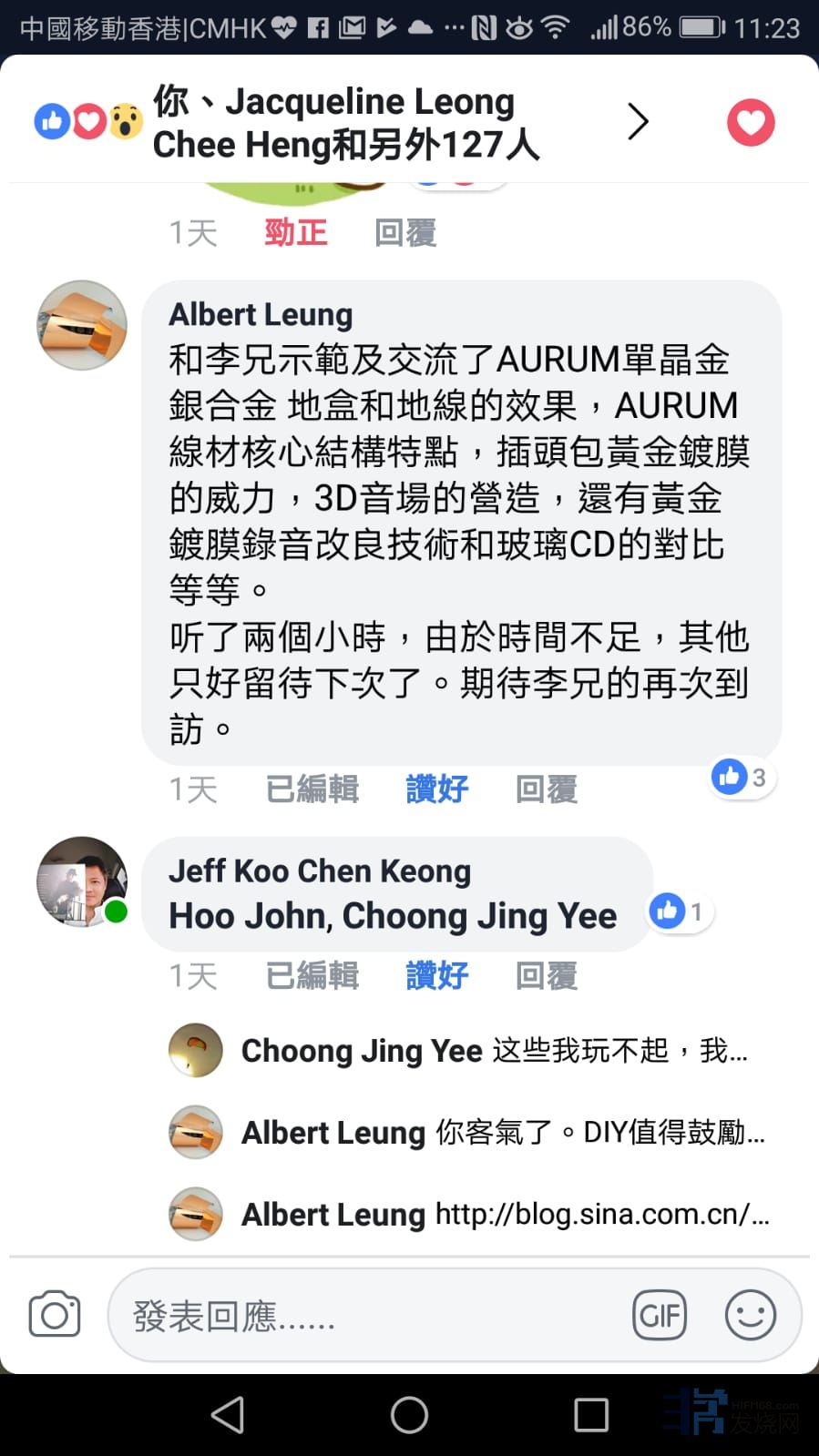View edit history of Albert Leung's comment
The height and width of the screenshot is (1456, 819).
pyautogui.click(x=312, y=789)
